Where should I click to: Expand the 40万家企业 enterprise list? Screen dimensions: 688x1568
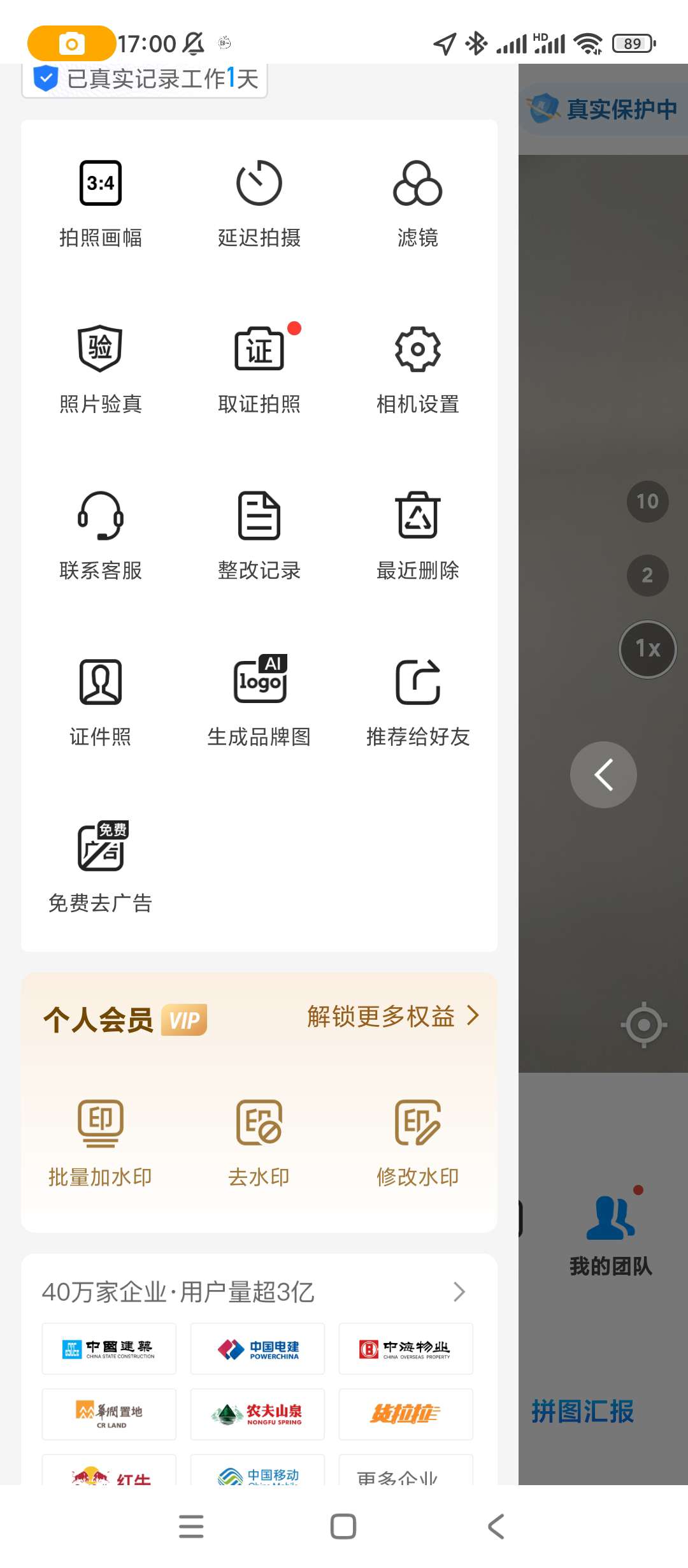coord(459,1292)
